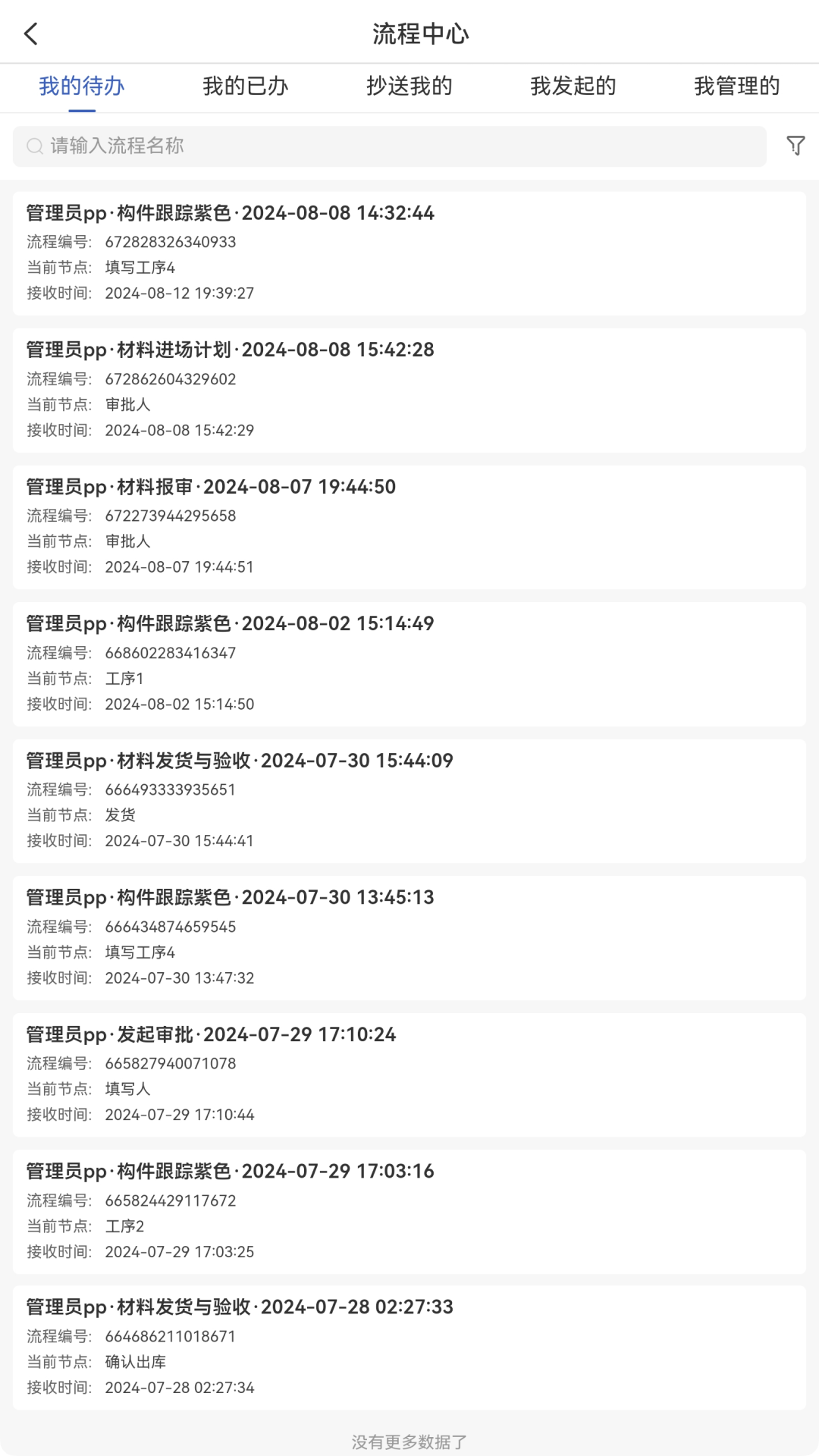Go back from 流程中心
Viewport: 819px width, 1456px height.
[x=31, y=34]
